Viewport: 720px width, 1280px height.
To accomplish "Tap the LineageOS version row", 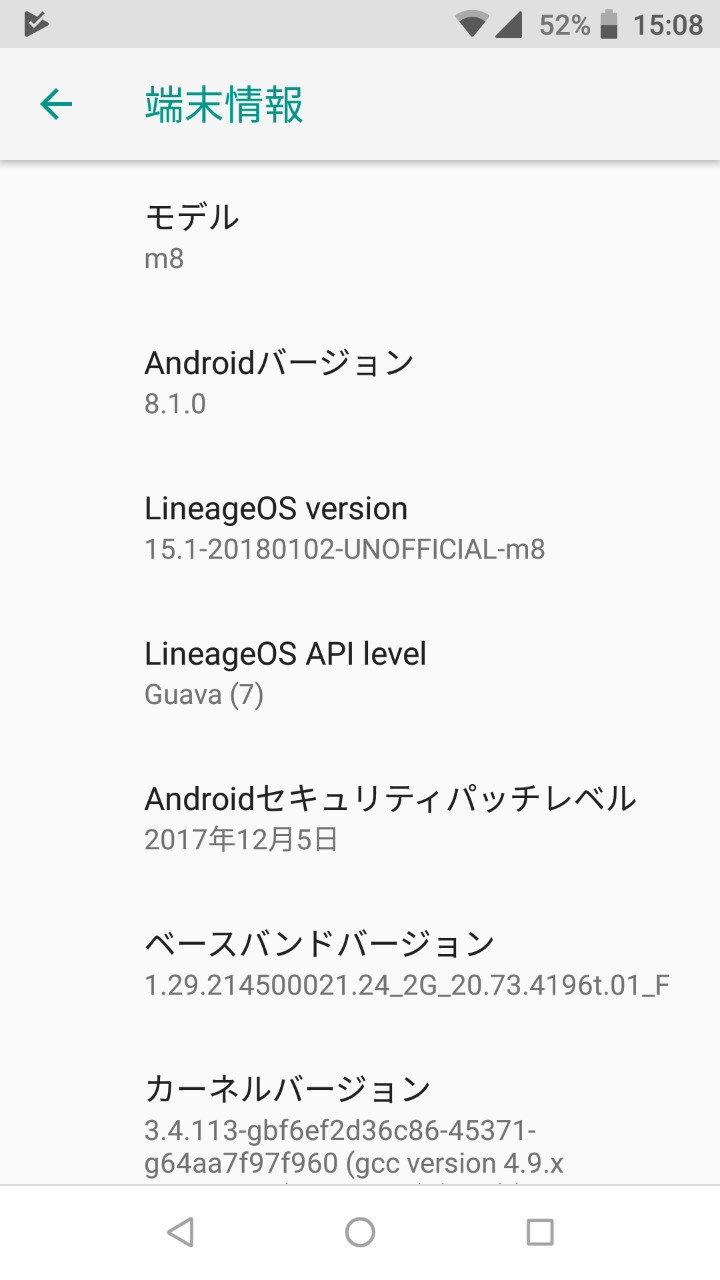I will 360,527.
